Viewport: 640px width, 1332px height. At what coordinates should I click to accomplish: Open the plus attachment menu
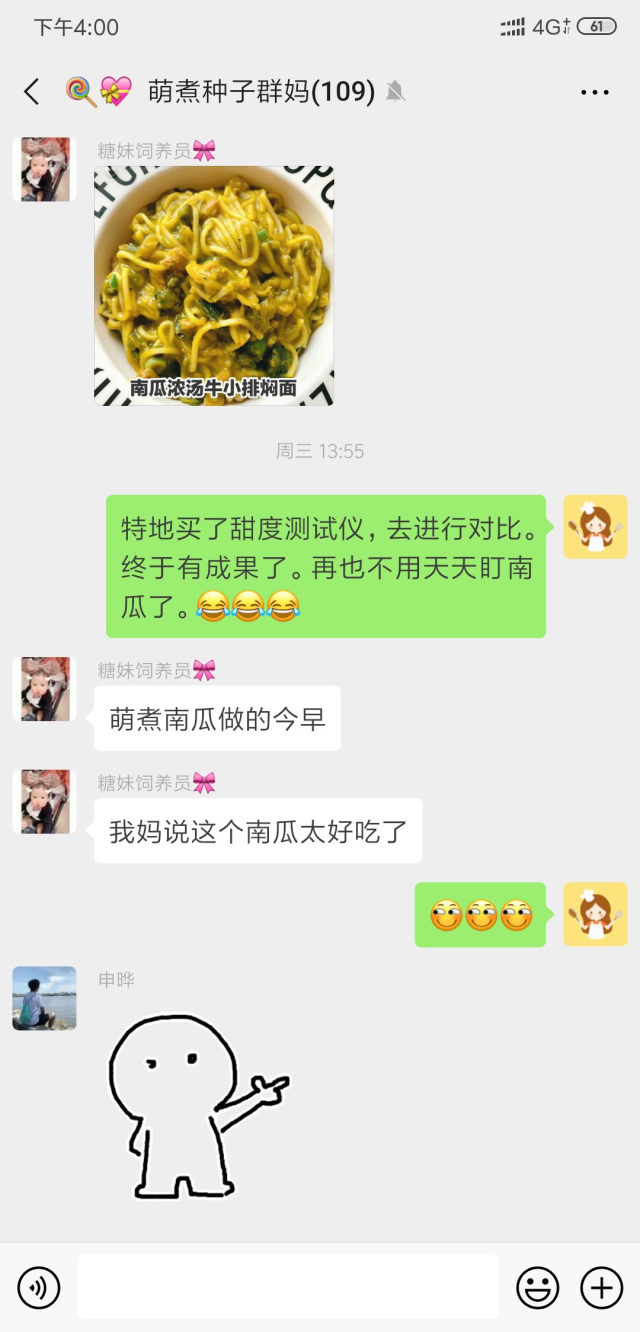[601, 1288]
